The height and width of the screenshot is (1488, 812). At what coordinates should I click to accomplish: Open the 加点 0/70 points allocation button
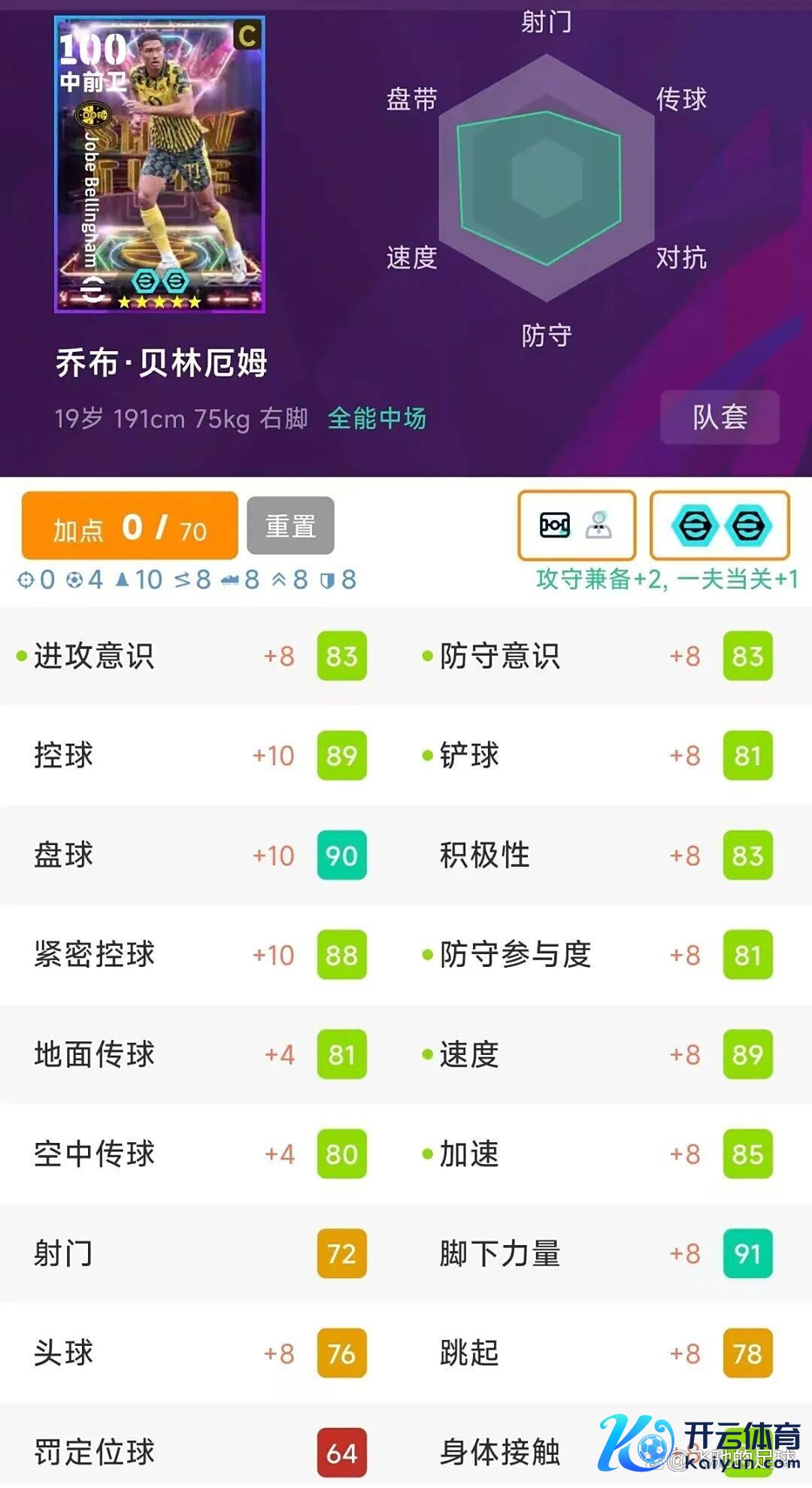tap(129, 526)
